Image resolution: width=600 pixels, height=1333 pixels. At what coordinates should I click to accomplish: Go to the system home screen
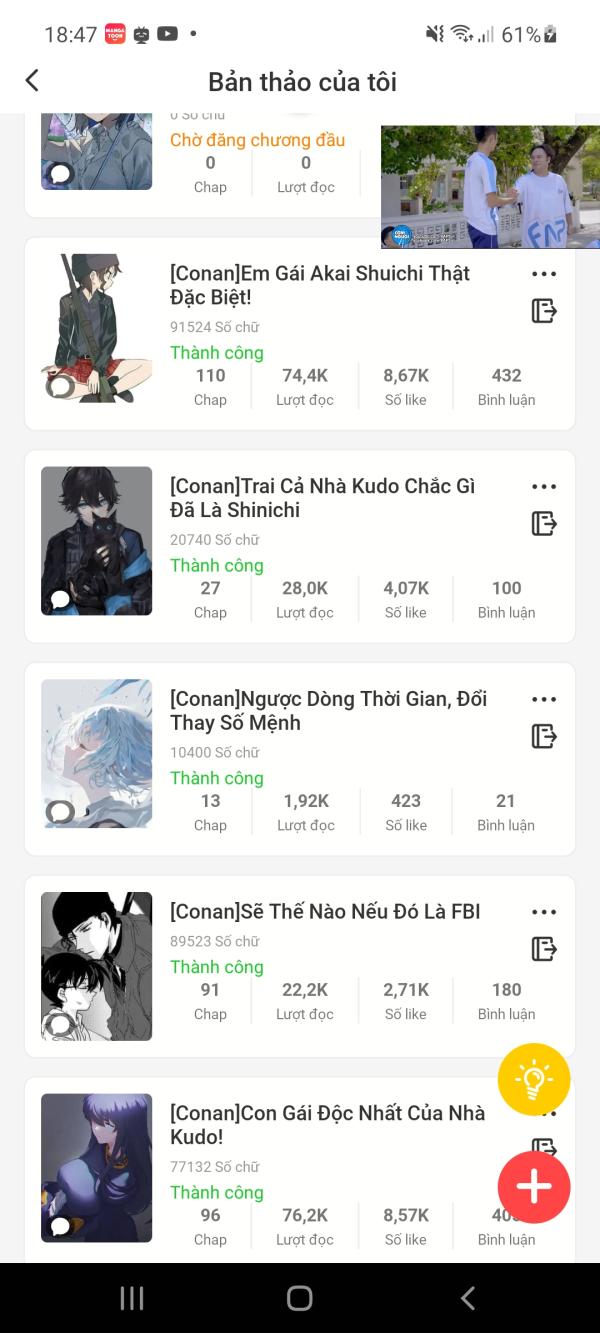tap(300, 1298)
